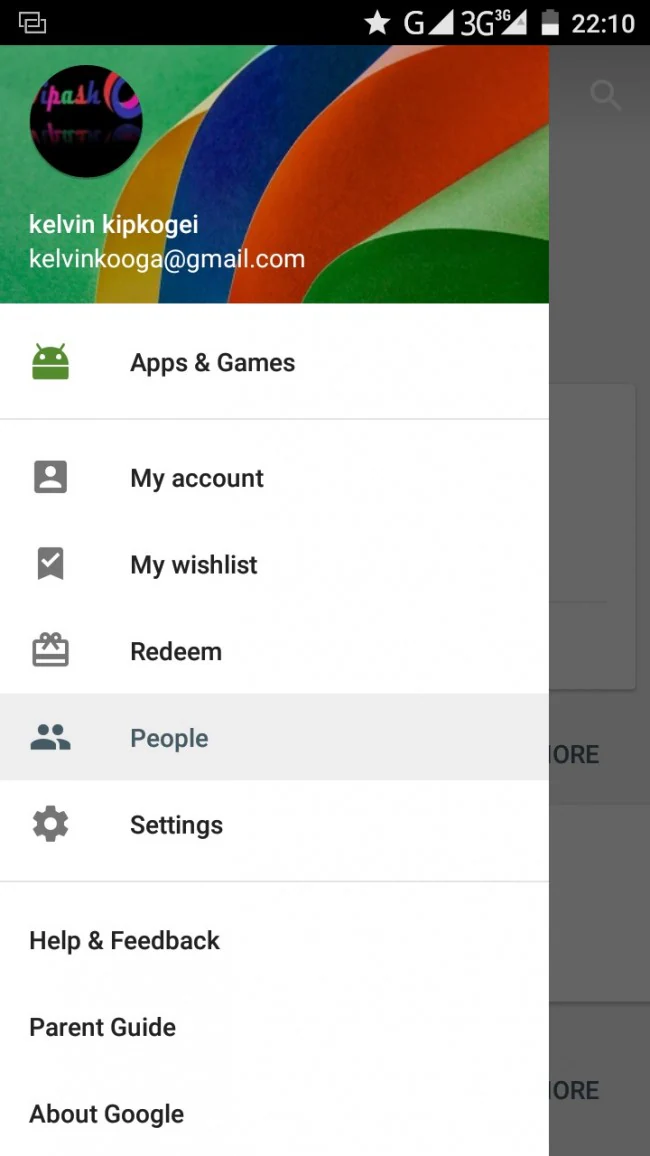Go to My account
The image size is (650, 1156).
pos(197,478)
